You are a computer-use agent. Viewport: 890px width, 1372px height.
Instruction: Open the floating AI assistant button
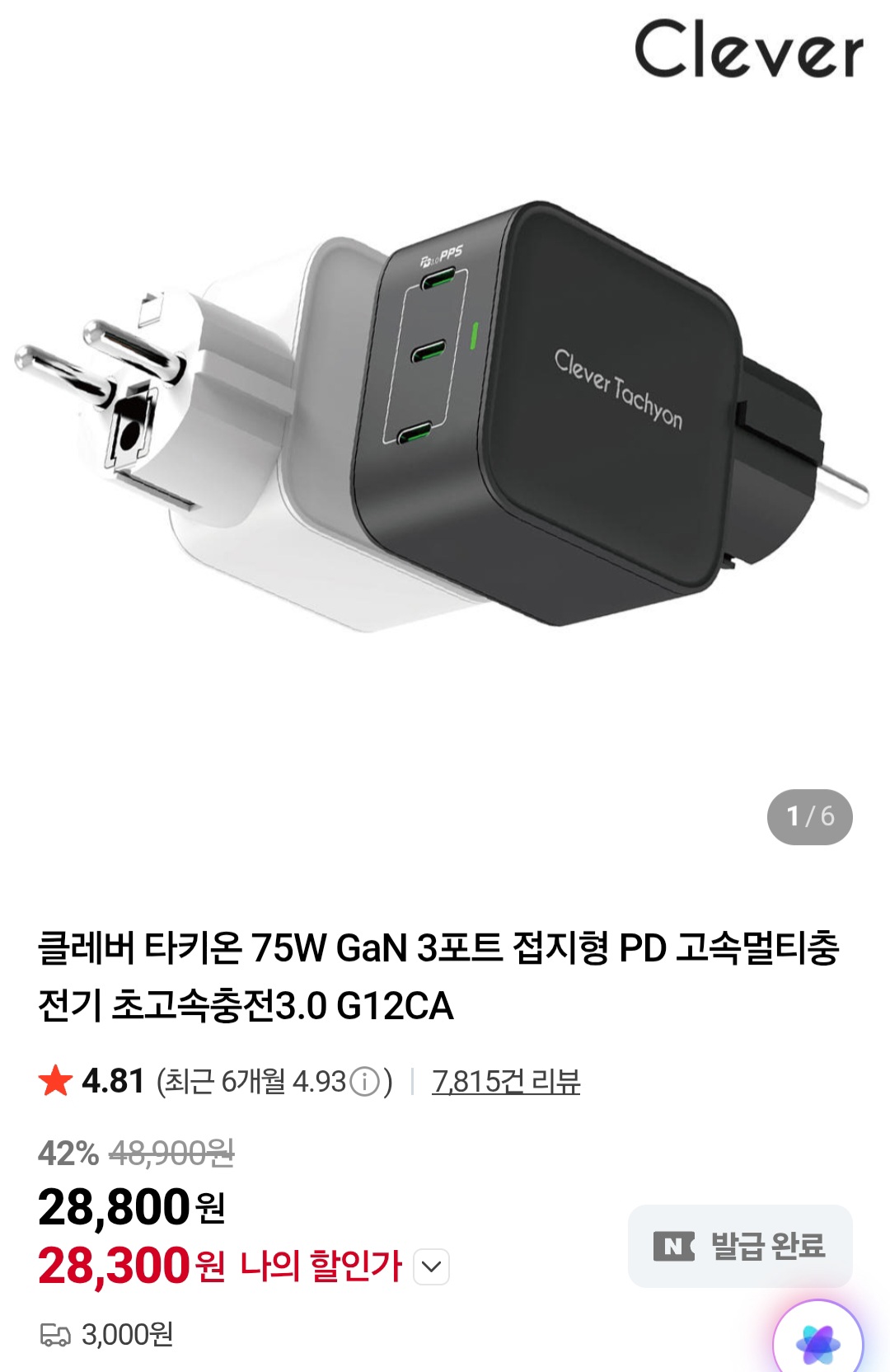[x=817, y=1343]
